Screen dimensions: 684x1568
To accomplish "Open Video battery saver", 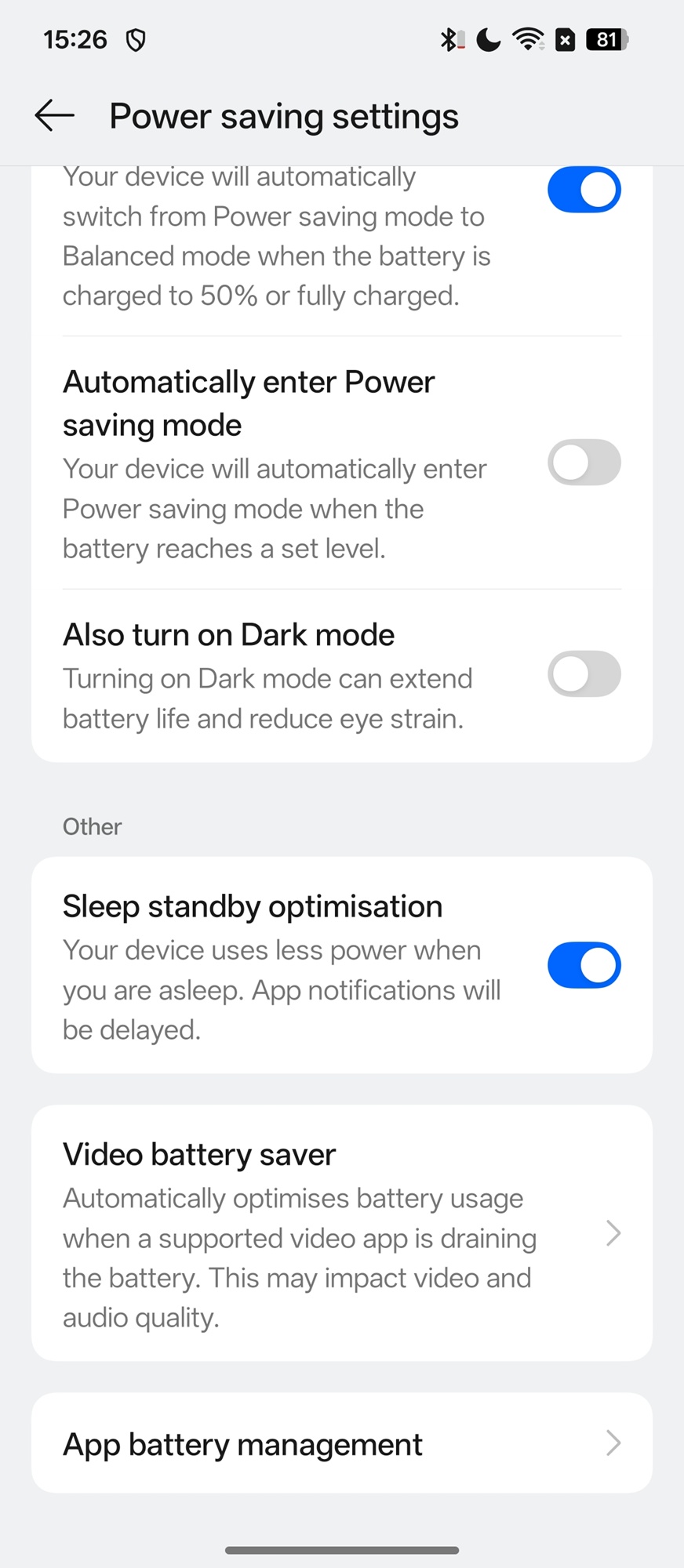I will click(342, 1232).
